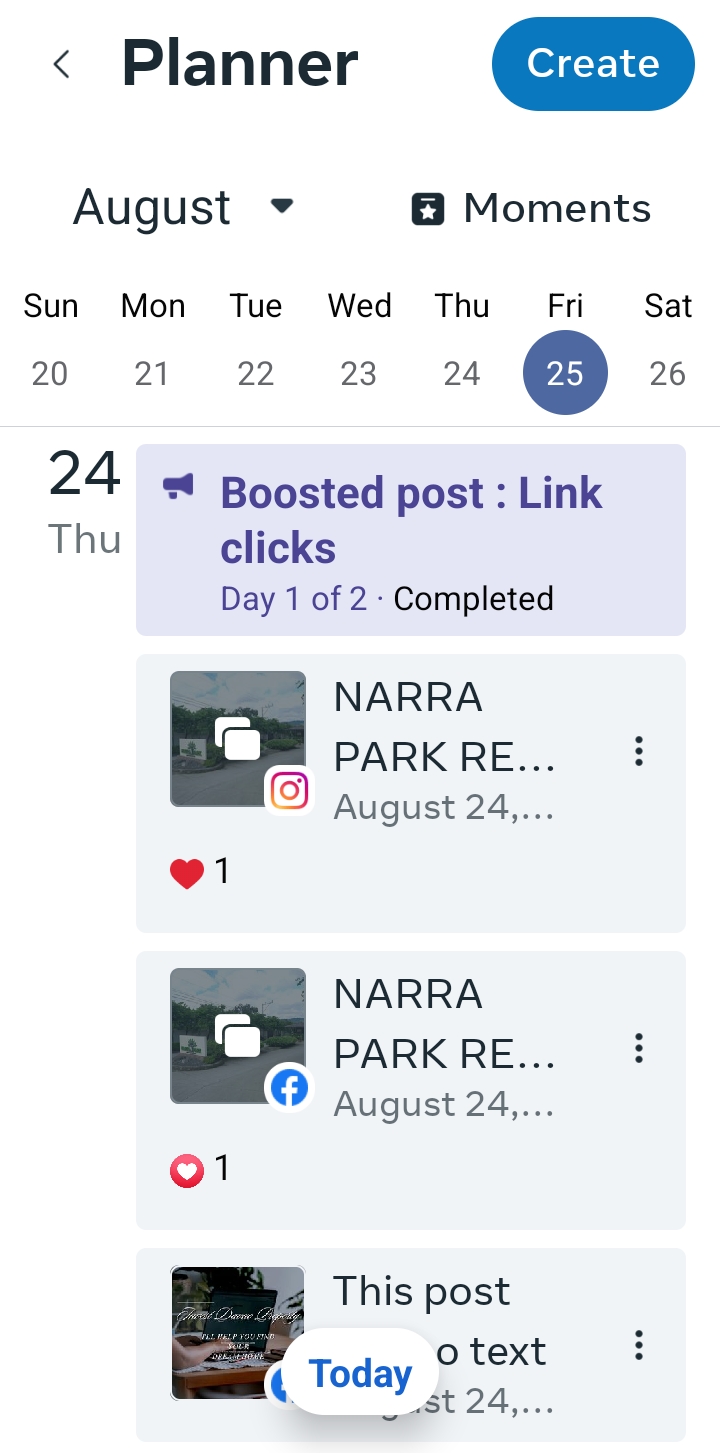The height and width of the screenshot is (1453, 720).
Task: Select Saturday 26 in the calendar
Action: (x=667, y=373)
